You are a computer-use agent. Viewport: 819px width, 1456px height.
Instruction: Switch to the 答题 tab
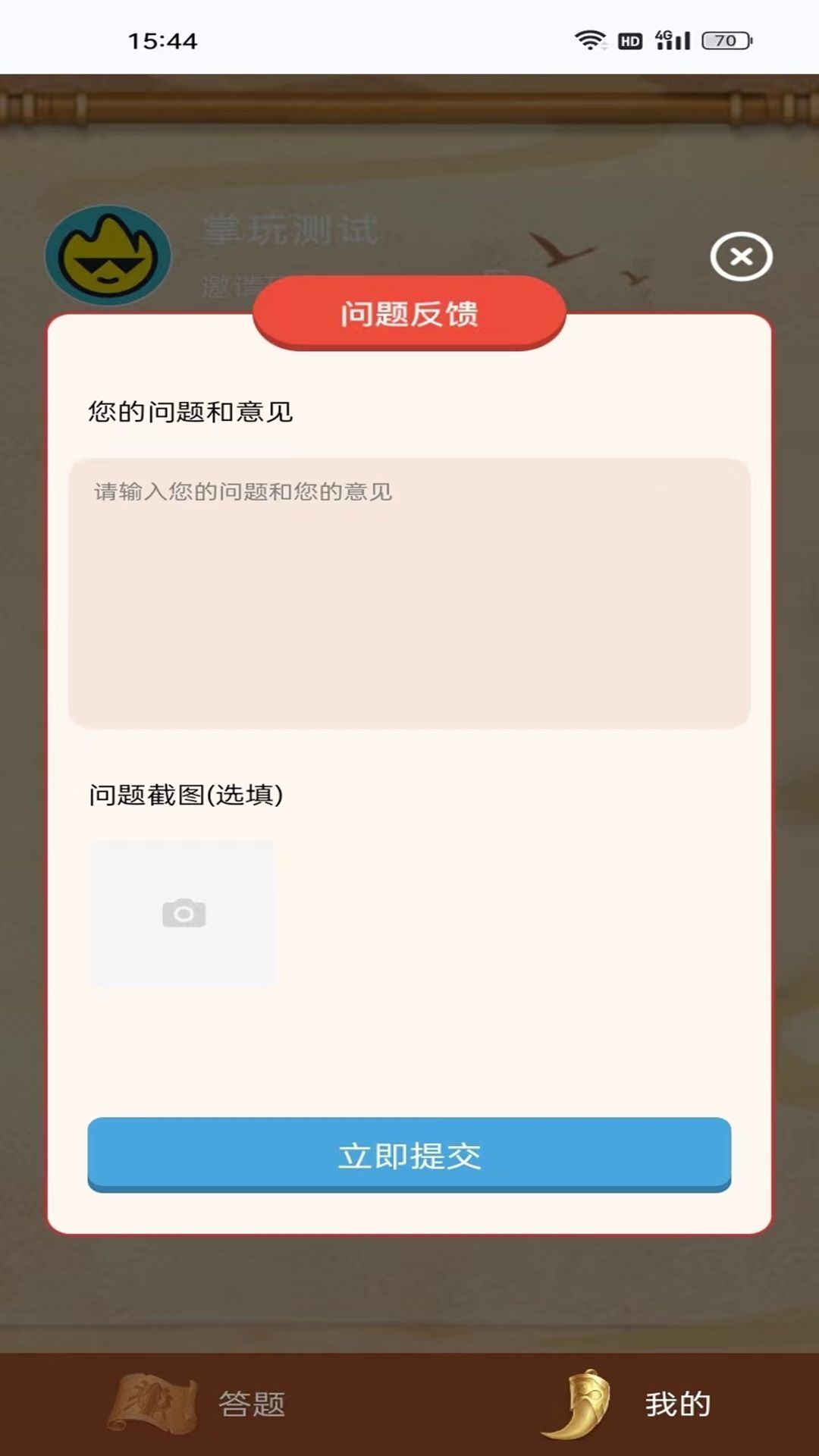pyautogui.click(x=252, y=1404)
